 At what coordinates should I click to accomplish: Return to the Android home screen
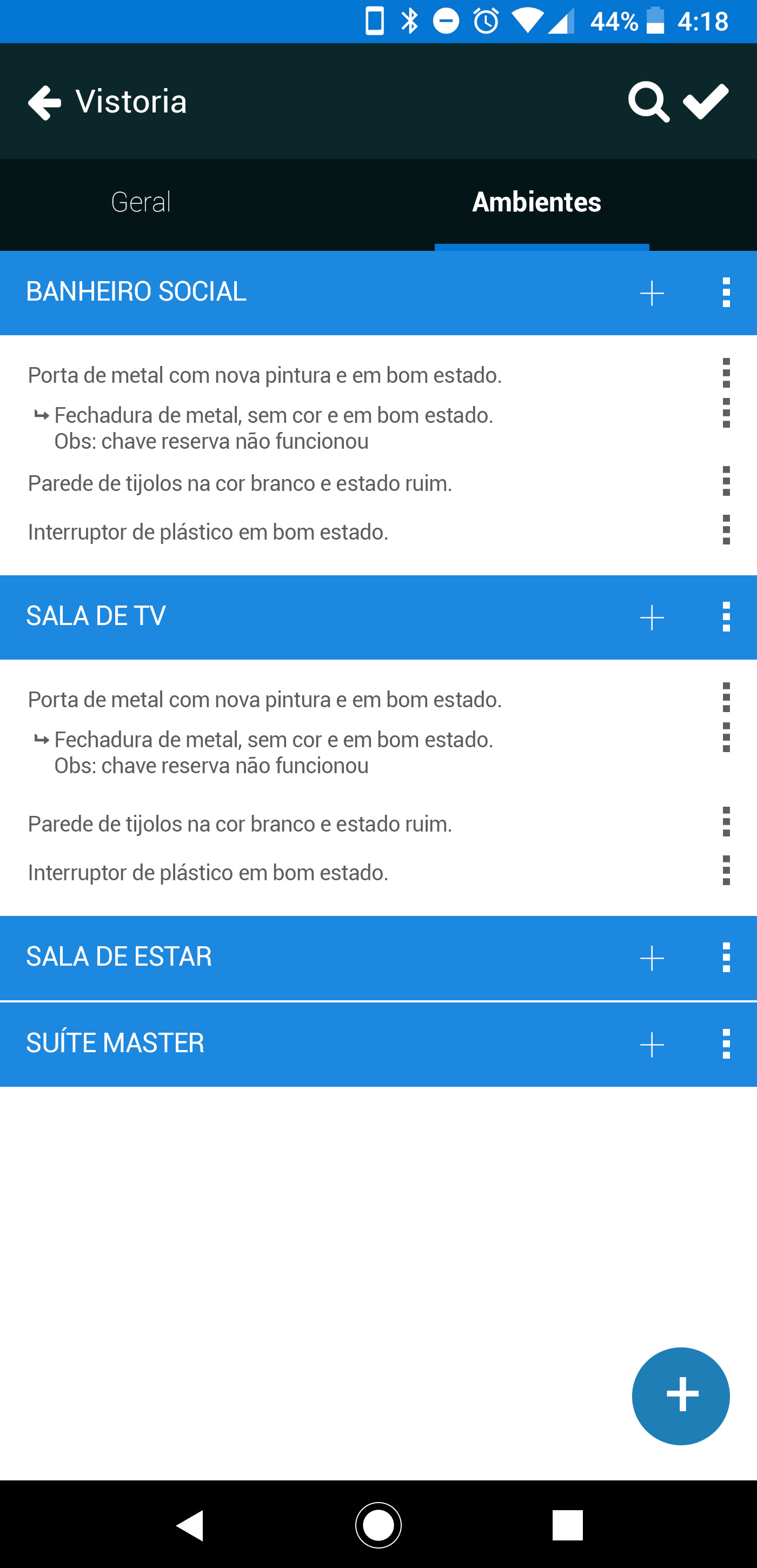(378, 1525)
